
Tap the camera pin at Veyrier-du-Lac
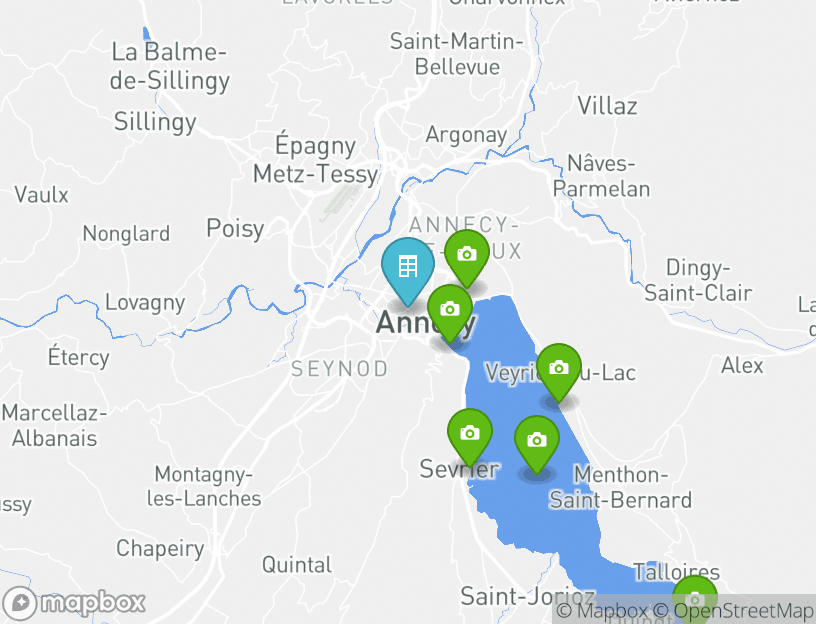pyautogui.click(x=559, y=368)
